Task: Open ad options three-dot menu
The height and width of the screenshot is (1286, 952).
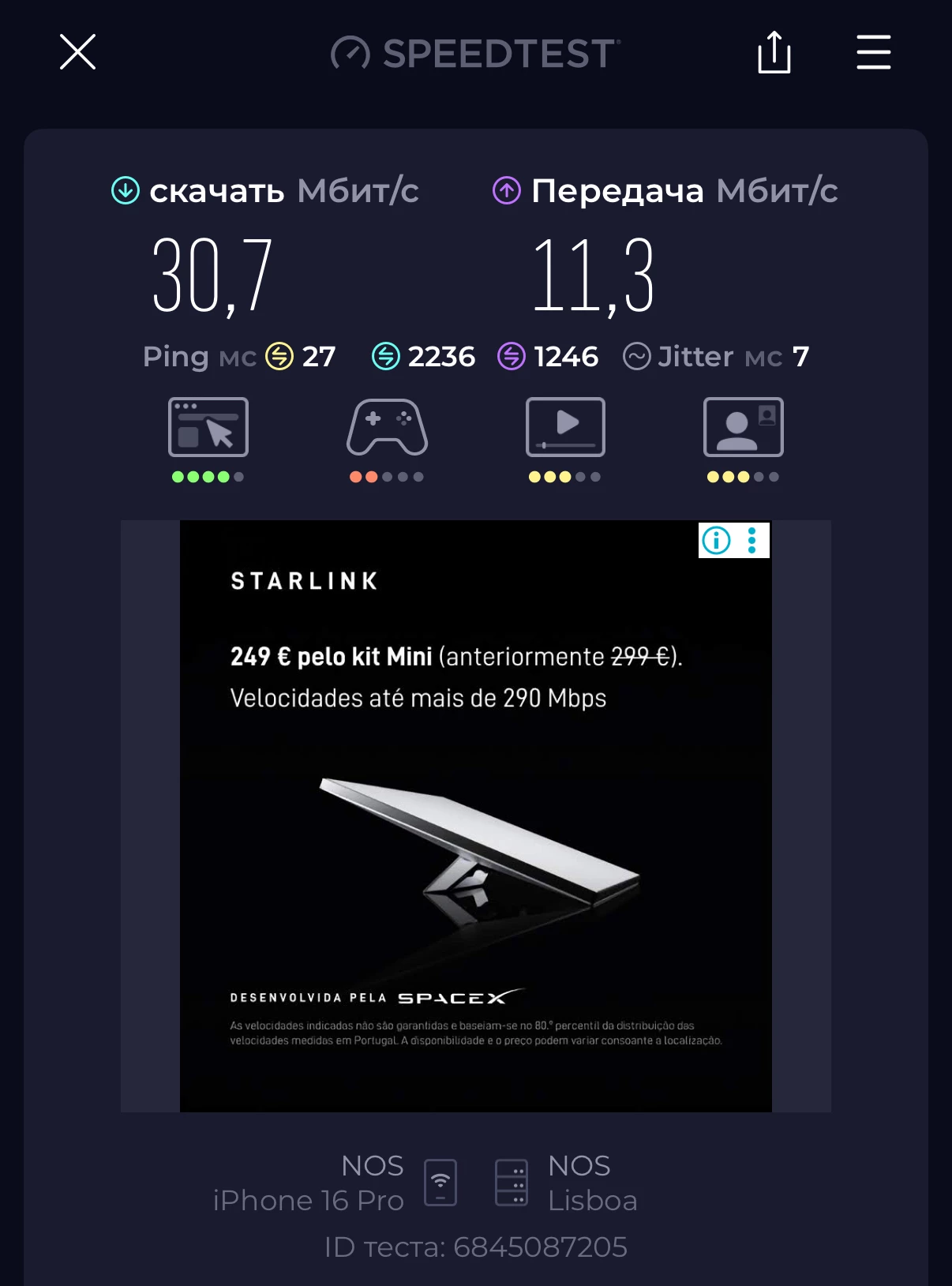Action: coord(752,541)
